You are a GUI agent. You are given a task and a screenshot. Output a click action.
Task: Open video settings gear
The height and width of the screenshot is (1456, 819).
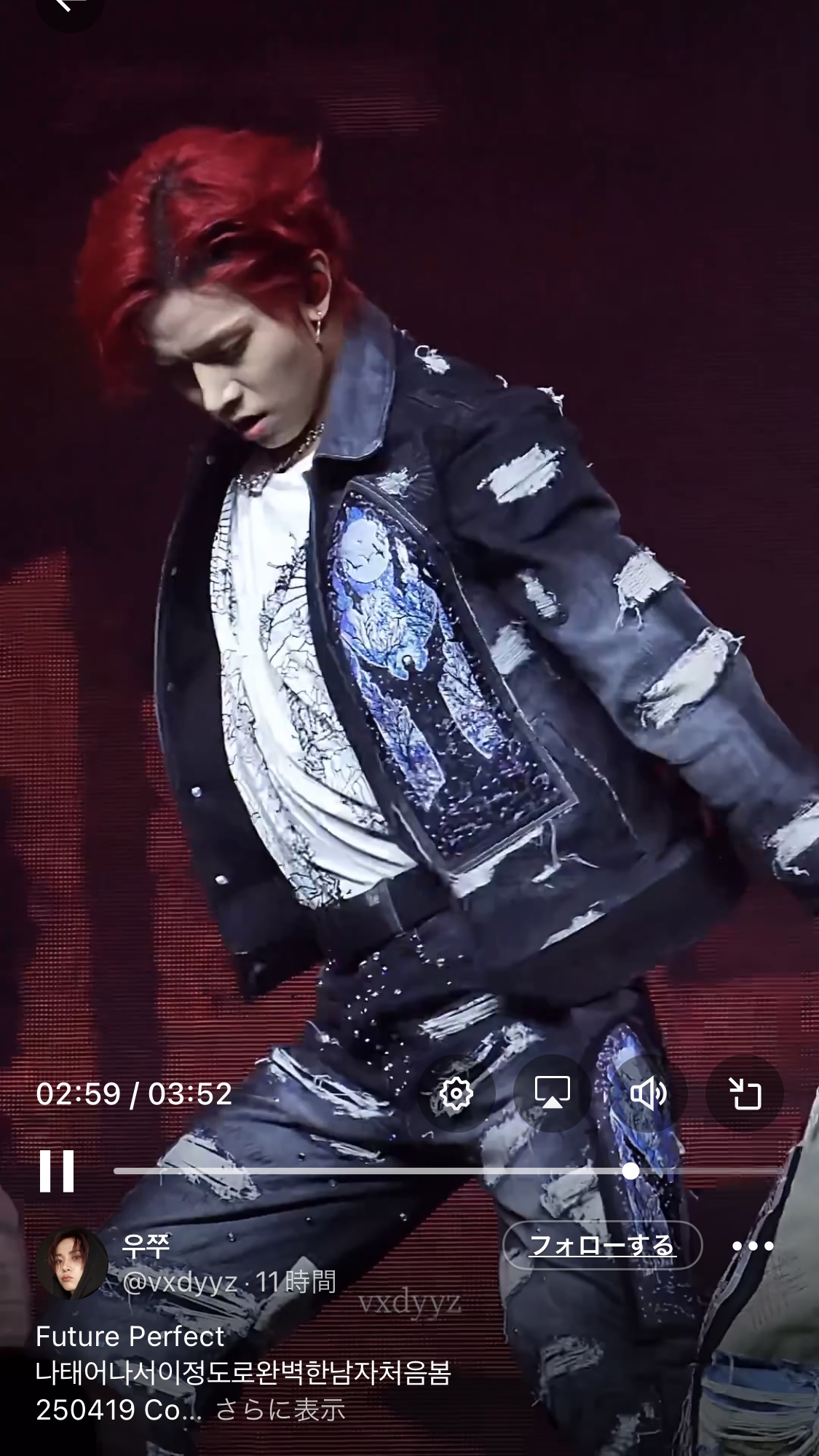tap(456, 1093)
